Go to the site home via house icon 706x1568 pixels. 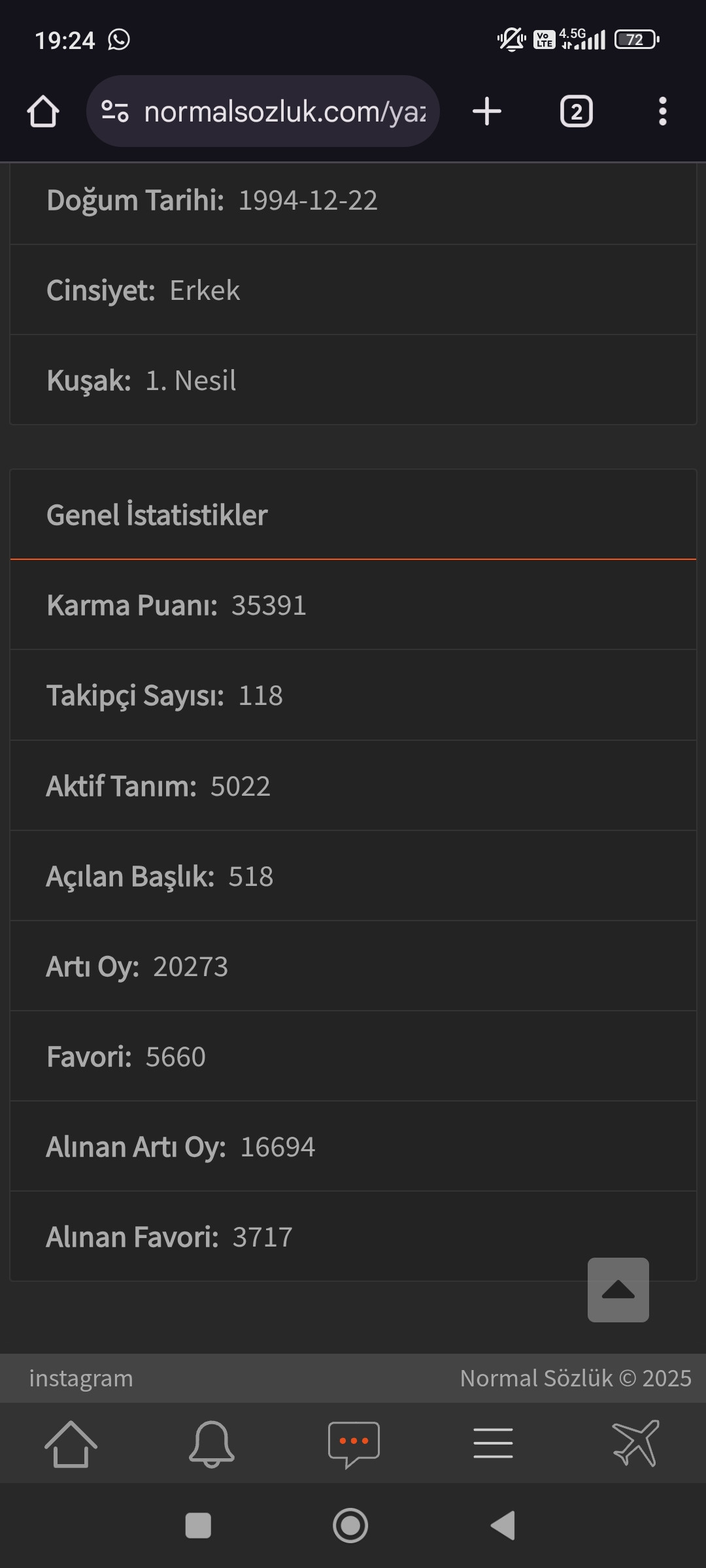click(x=71, y=1444)
